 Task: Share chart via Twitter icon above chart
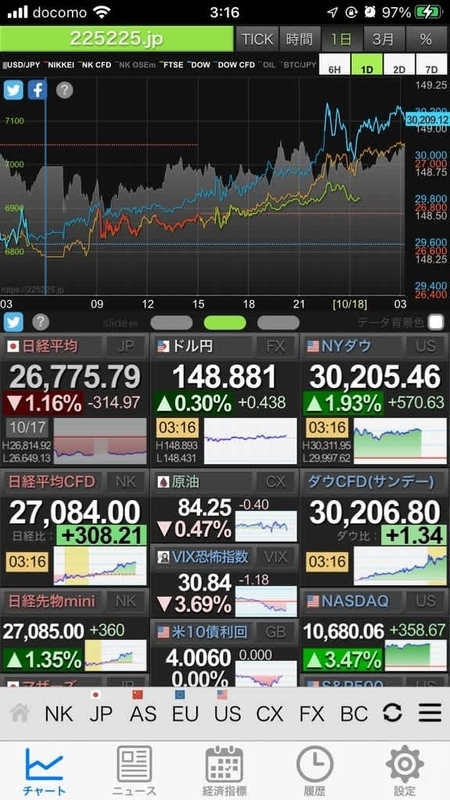click(13, 90)
